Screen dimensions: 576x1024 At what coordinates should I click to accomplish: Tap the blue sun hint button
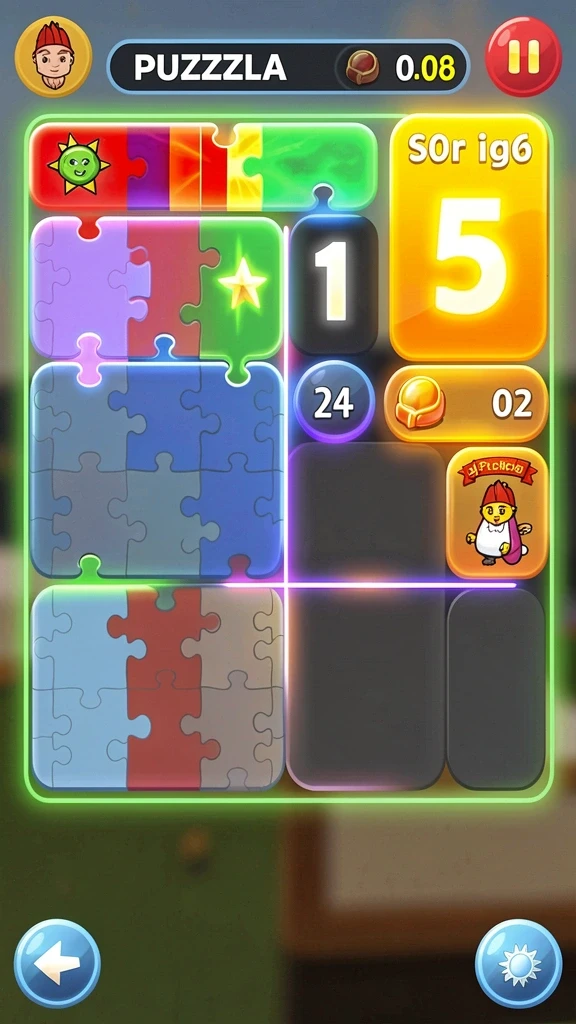[519, 963]
